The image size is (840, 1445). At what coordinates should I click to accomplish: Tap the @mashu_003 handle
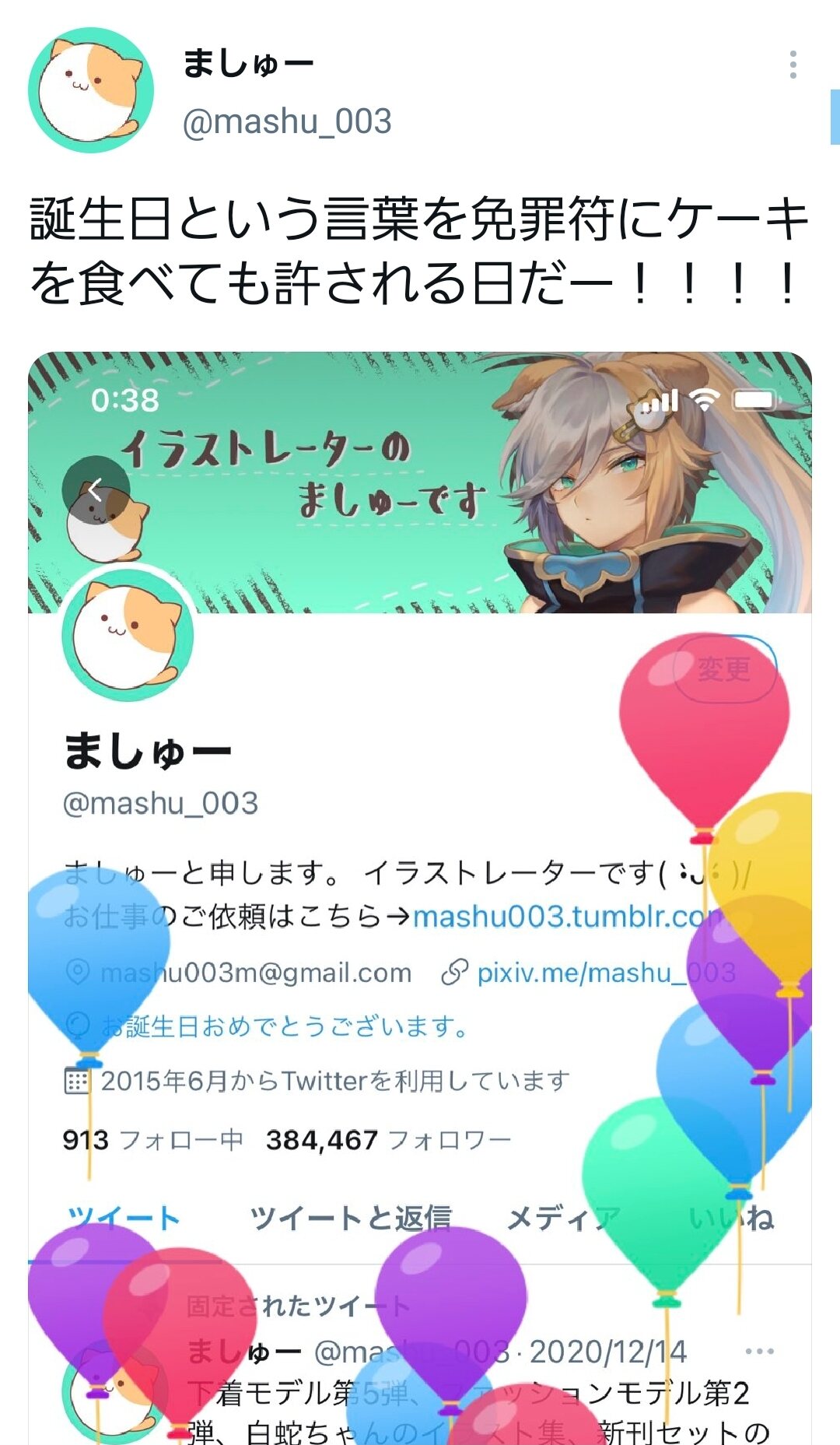pyautogui.click(x=286, y=122)
